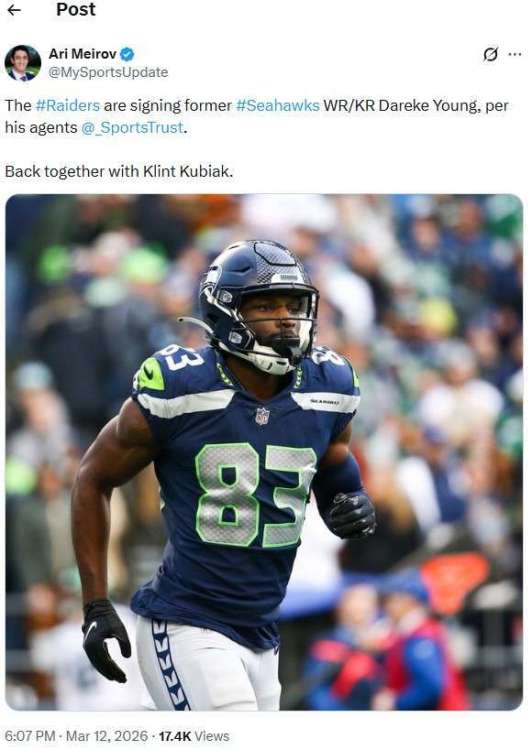Open the @_SportsTrust mention
Screen dimensions: 532x750
pos(132,128)
